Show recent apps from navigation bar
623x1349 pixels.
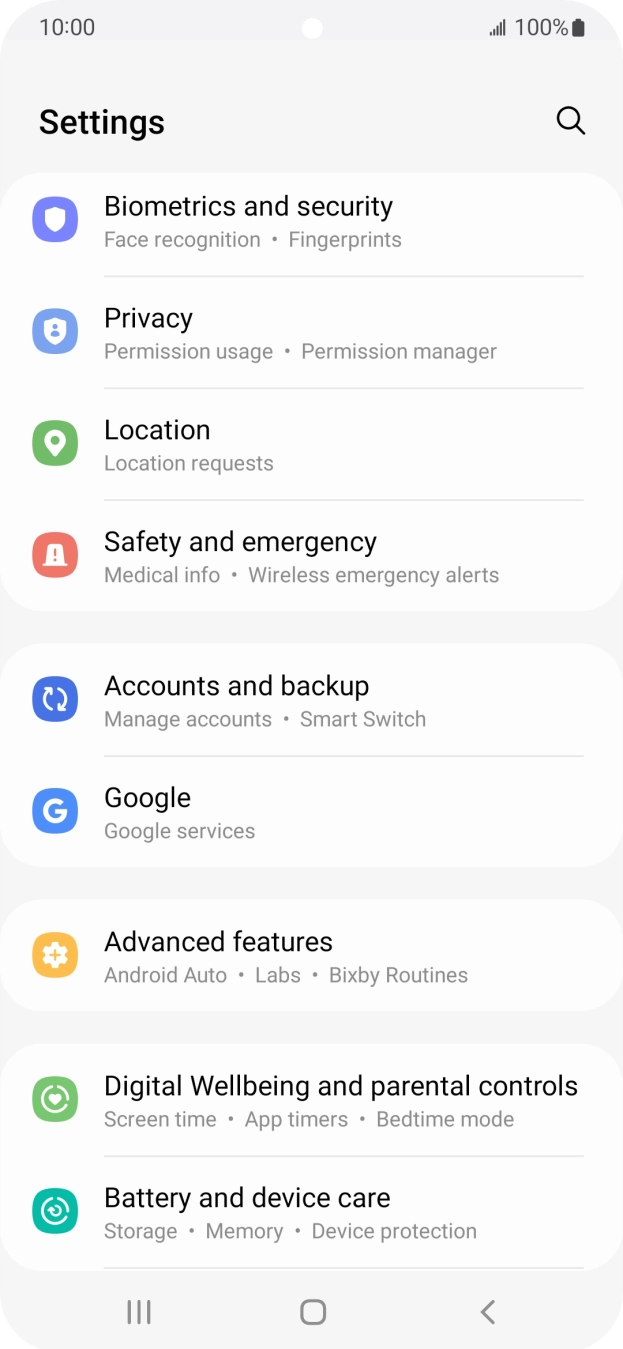(x=139, y=1312)
